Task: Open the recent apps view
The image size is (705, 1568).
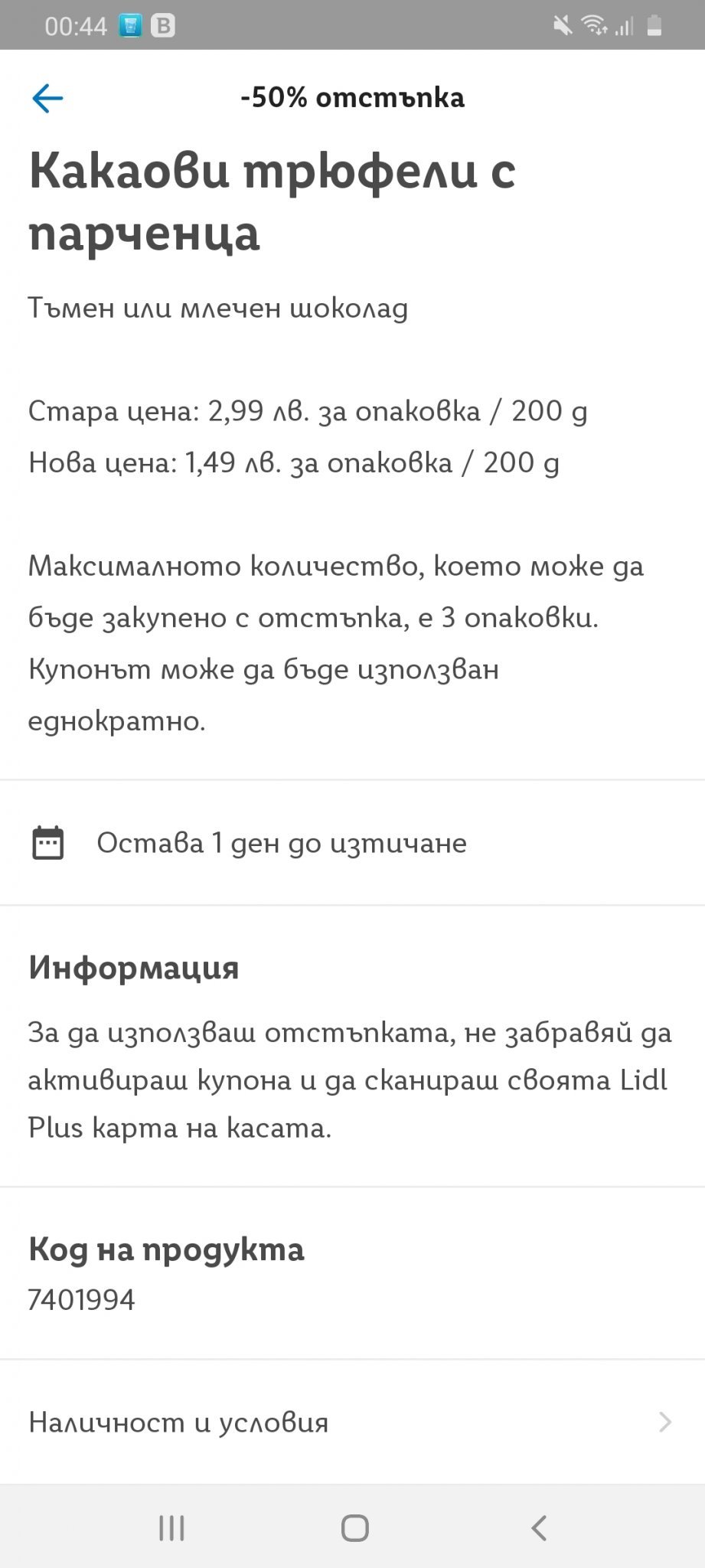Action: click(171, 1527)
